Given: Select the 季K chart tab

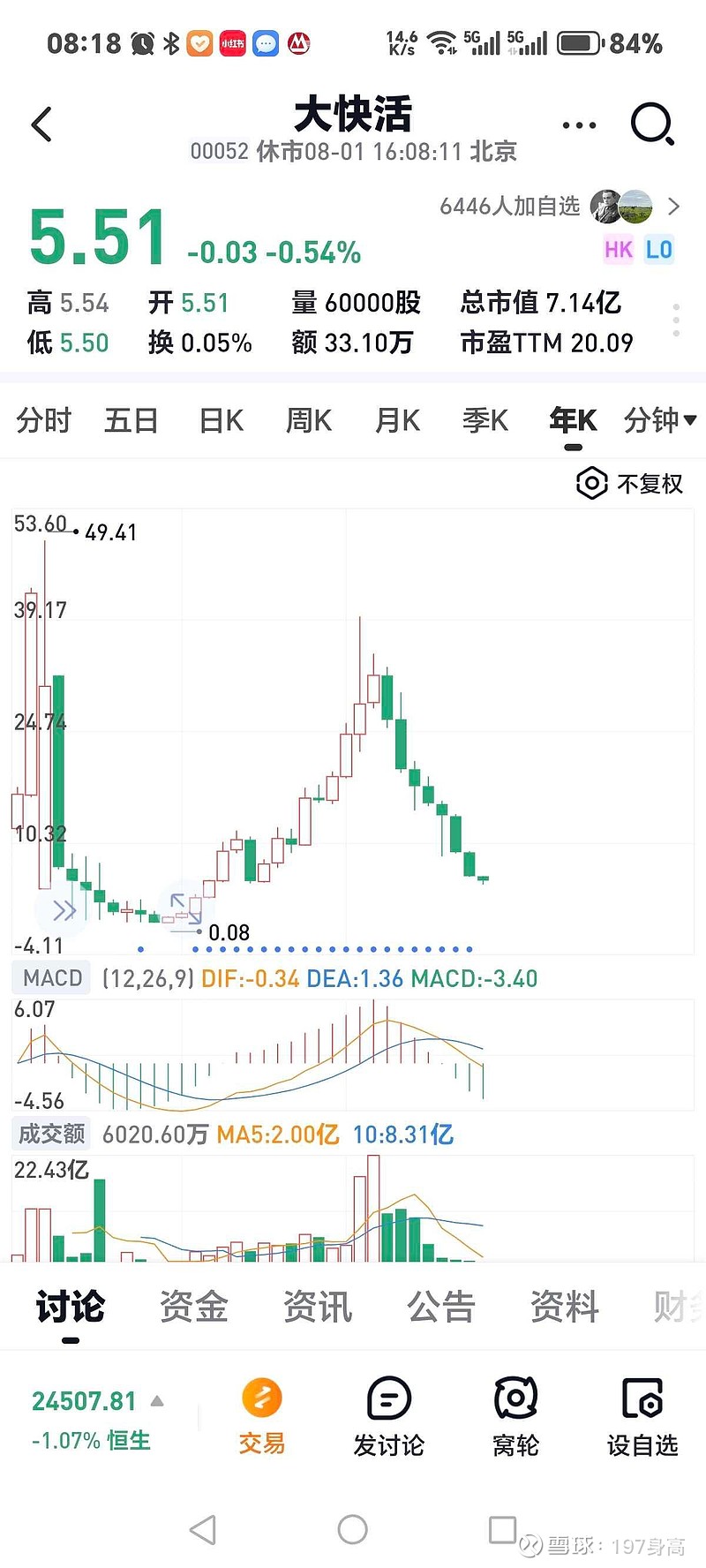Looking at the screenshot, I should tap(485, 420).
